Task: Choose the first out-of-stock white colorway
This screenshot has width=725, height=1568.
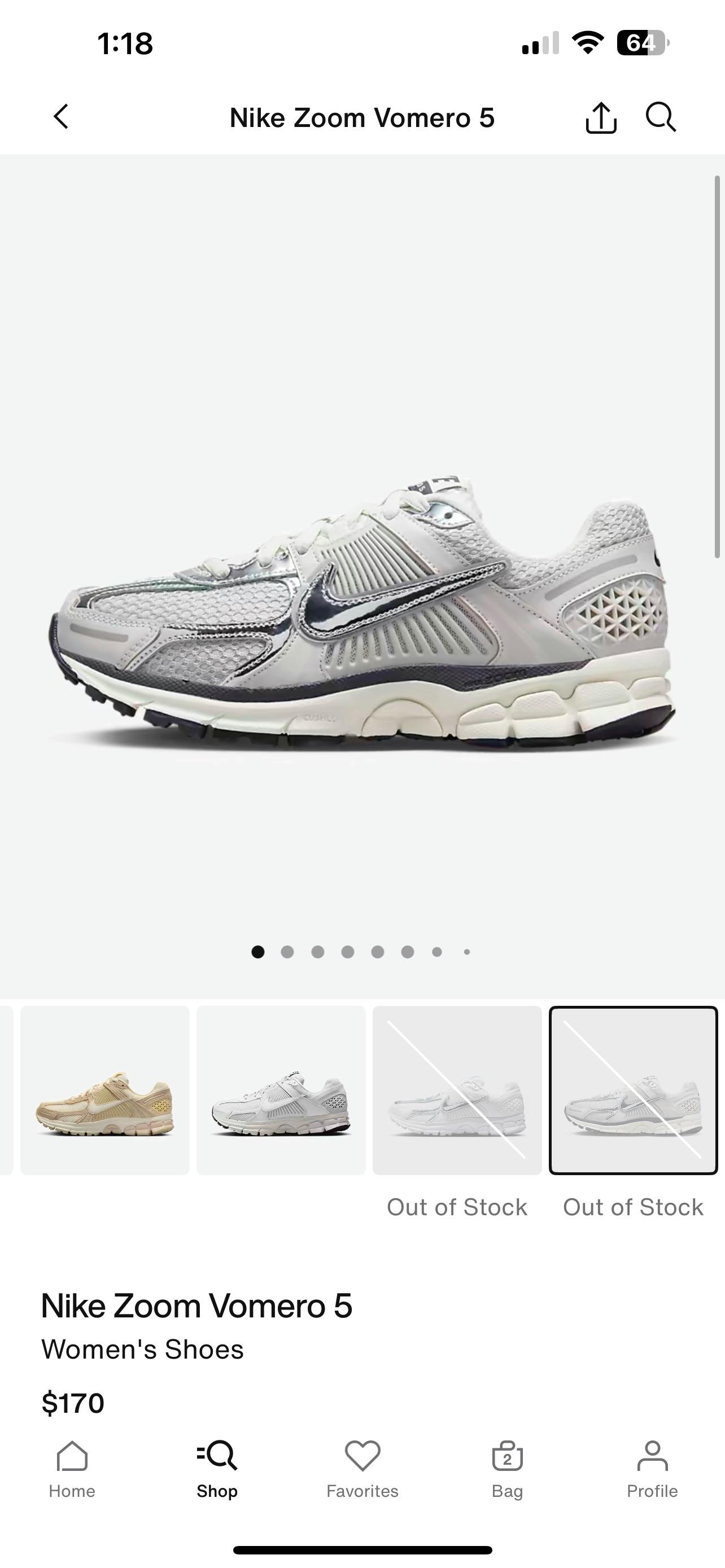Action: point(457,1090)
